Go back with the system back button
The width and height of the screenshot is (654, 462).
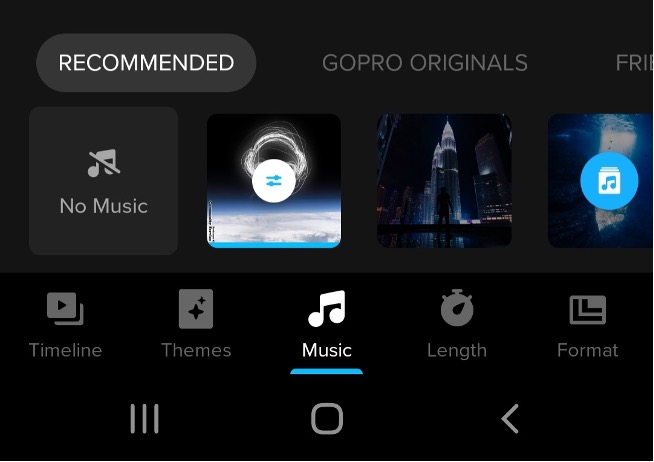tap(510, 419)
